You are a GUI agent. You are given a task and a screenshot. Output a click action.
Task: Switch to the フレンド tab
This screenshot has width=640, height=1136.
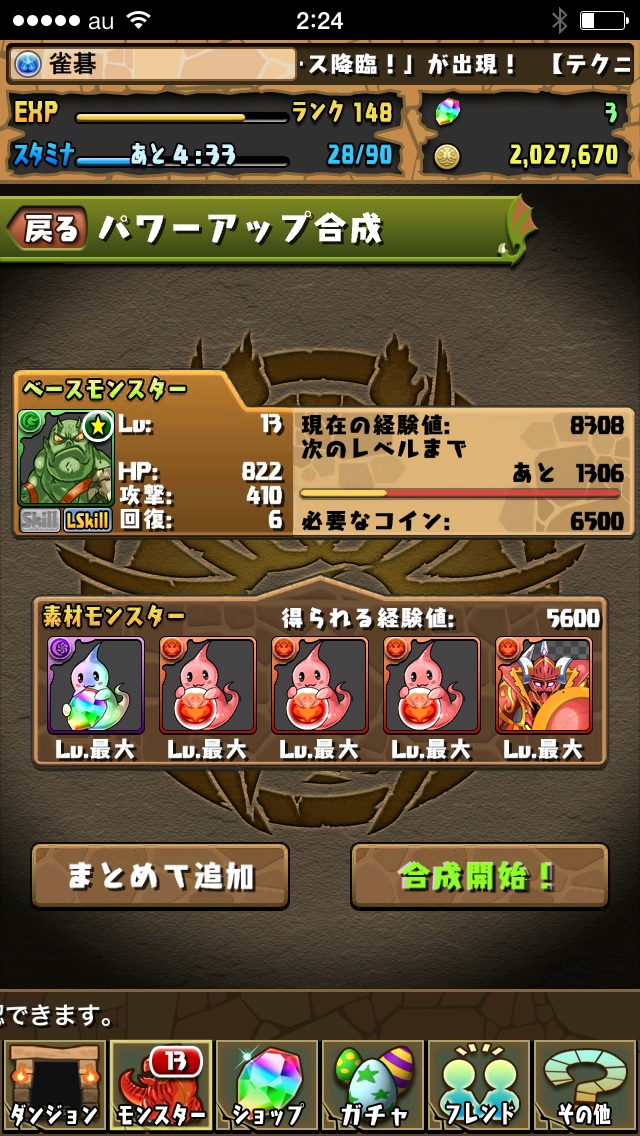(480, 1086)
